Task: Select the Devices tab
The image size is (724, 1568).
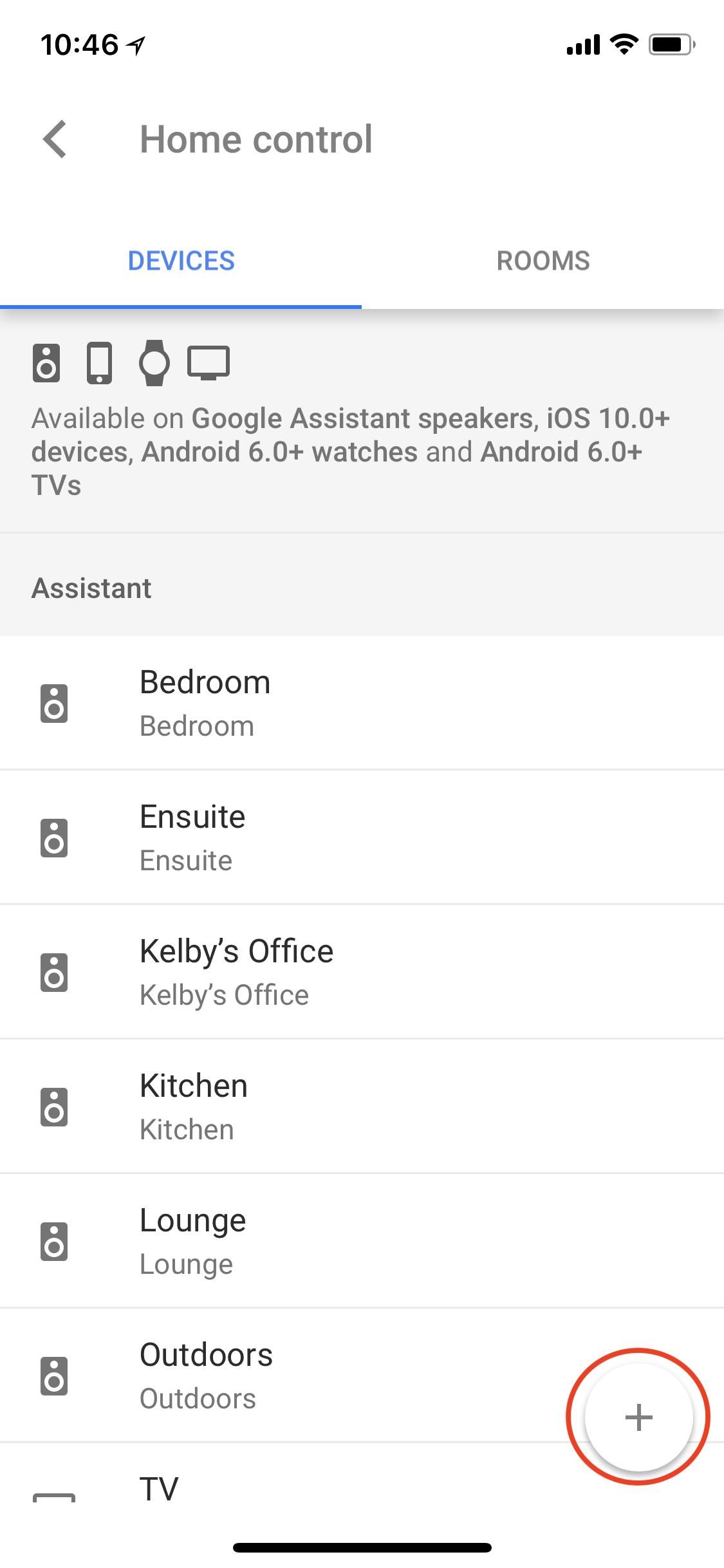Action: point(181,261)
